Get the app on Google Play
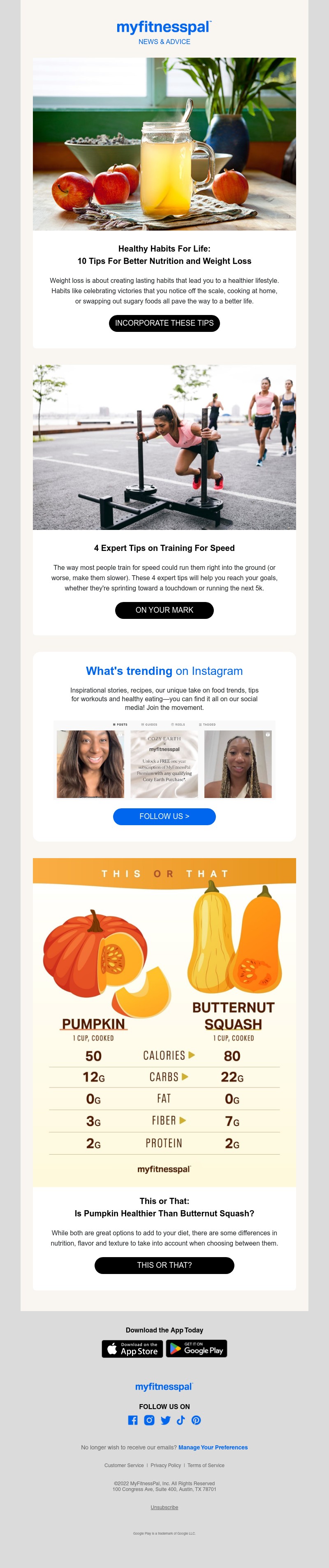This screenshot has width=329, height=1568. [x=197, y=1348]
